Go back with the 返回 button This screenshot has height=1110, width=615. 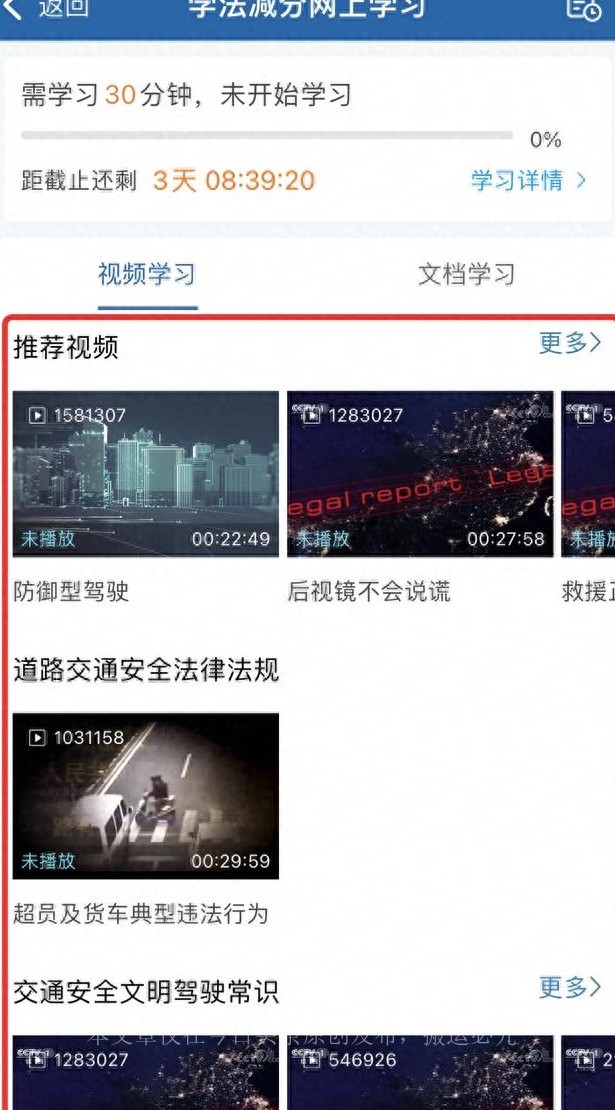[48, 9]
